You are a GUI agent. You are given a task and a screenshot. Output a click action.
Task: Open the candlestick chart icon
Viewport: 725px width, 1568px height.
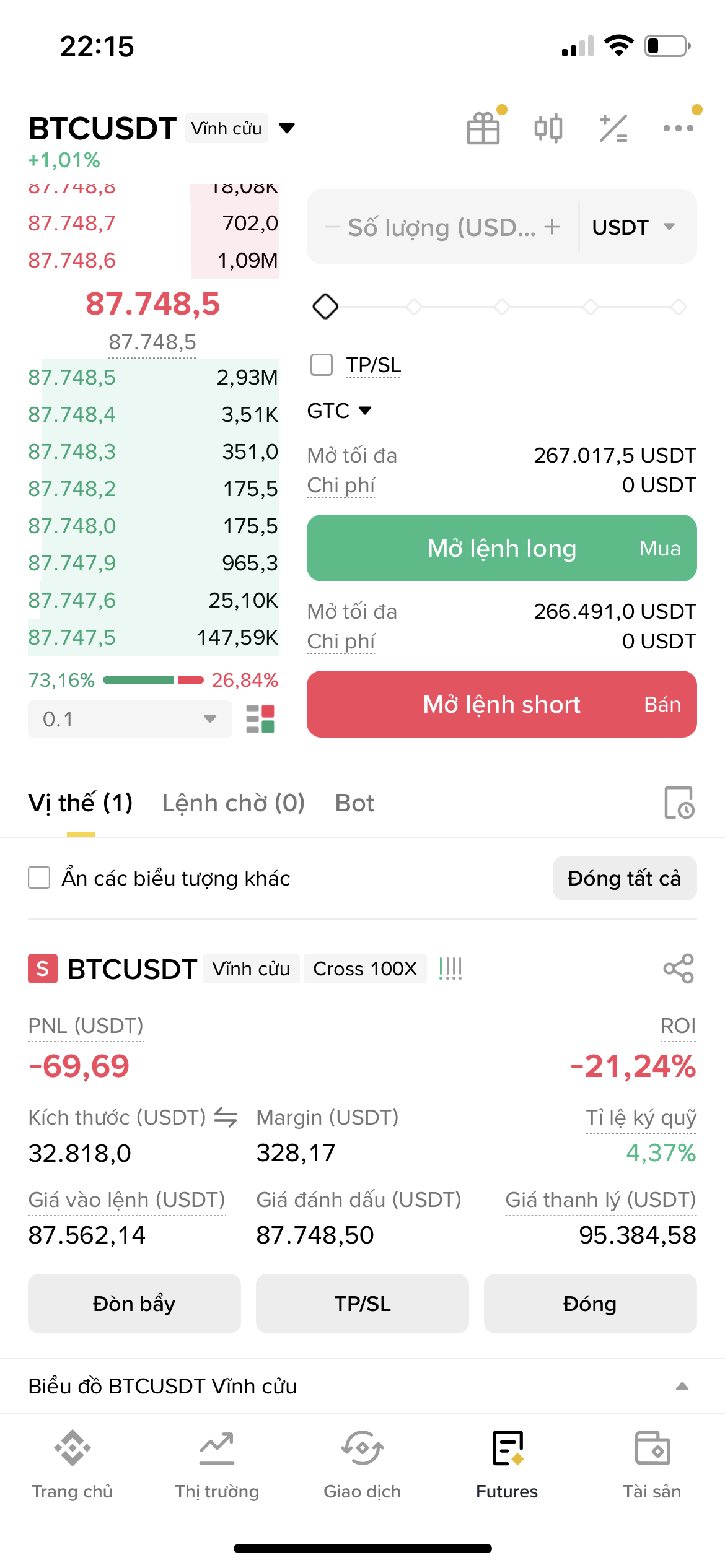click(x=548, y=128)
